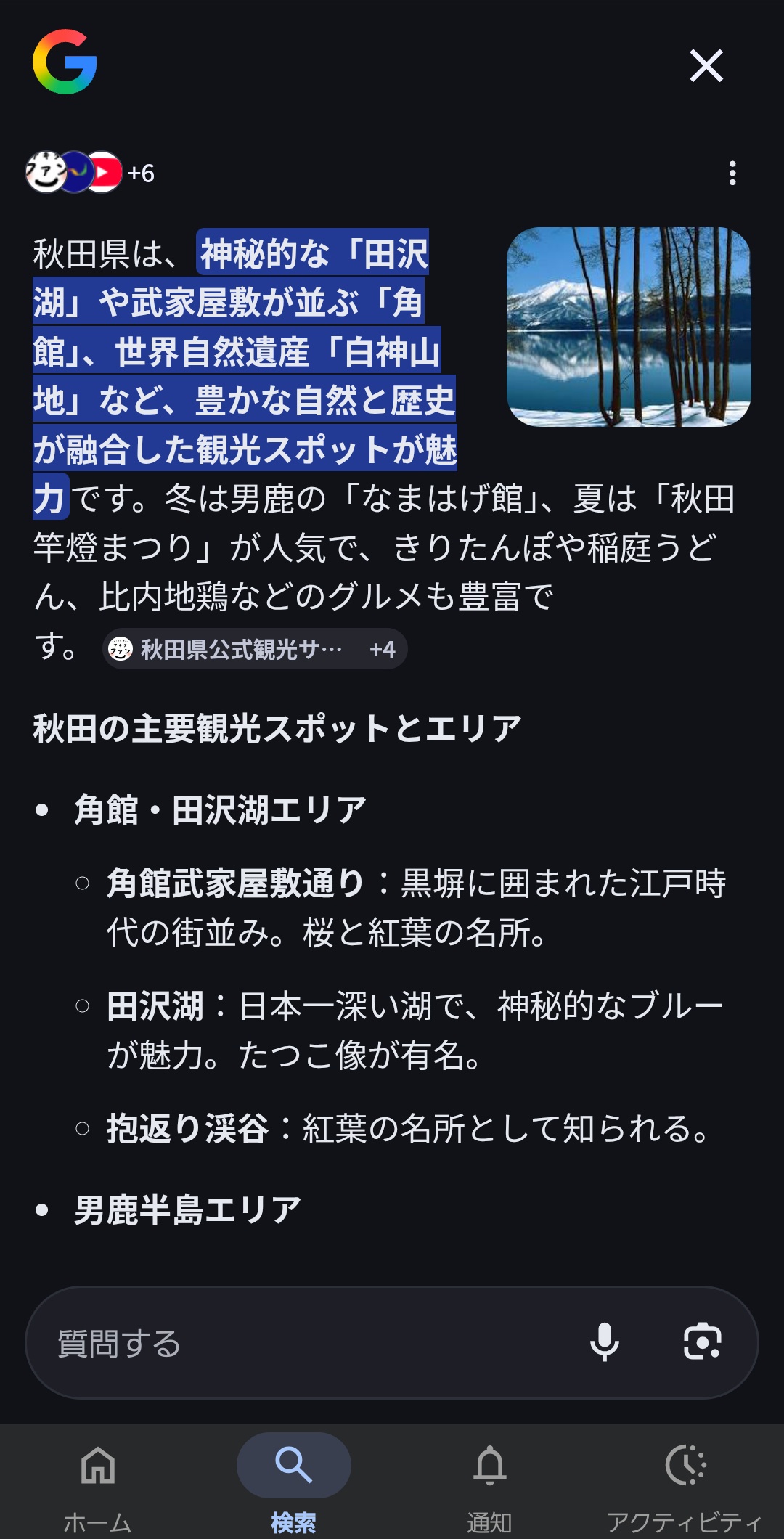Open the Lake Tazawa photo thumbnail
The image size is (784, 1539).
(629, 327)
